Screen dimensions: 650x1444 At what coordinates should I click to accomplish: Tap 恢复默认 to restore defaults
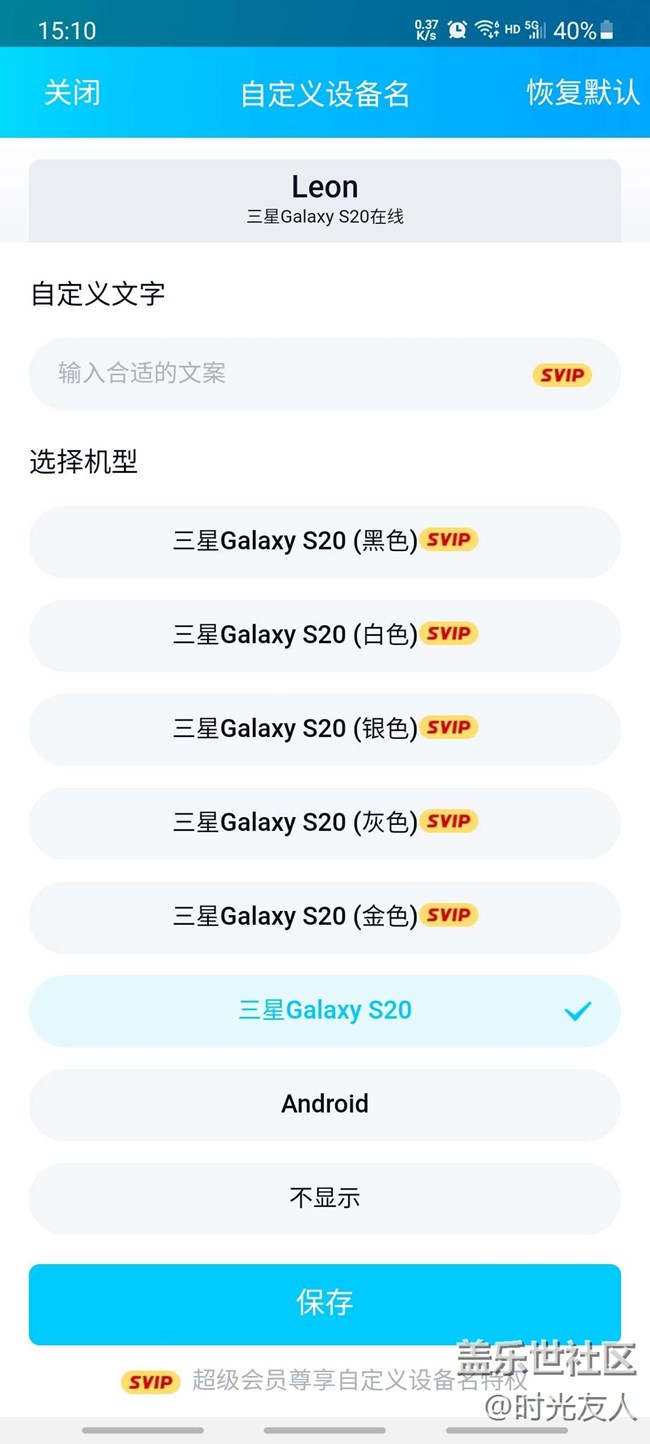click(582, 93)
